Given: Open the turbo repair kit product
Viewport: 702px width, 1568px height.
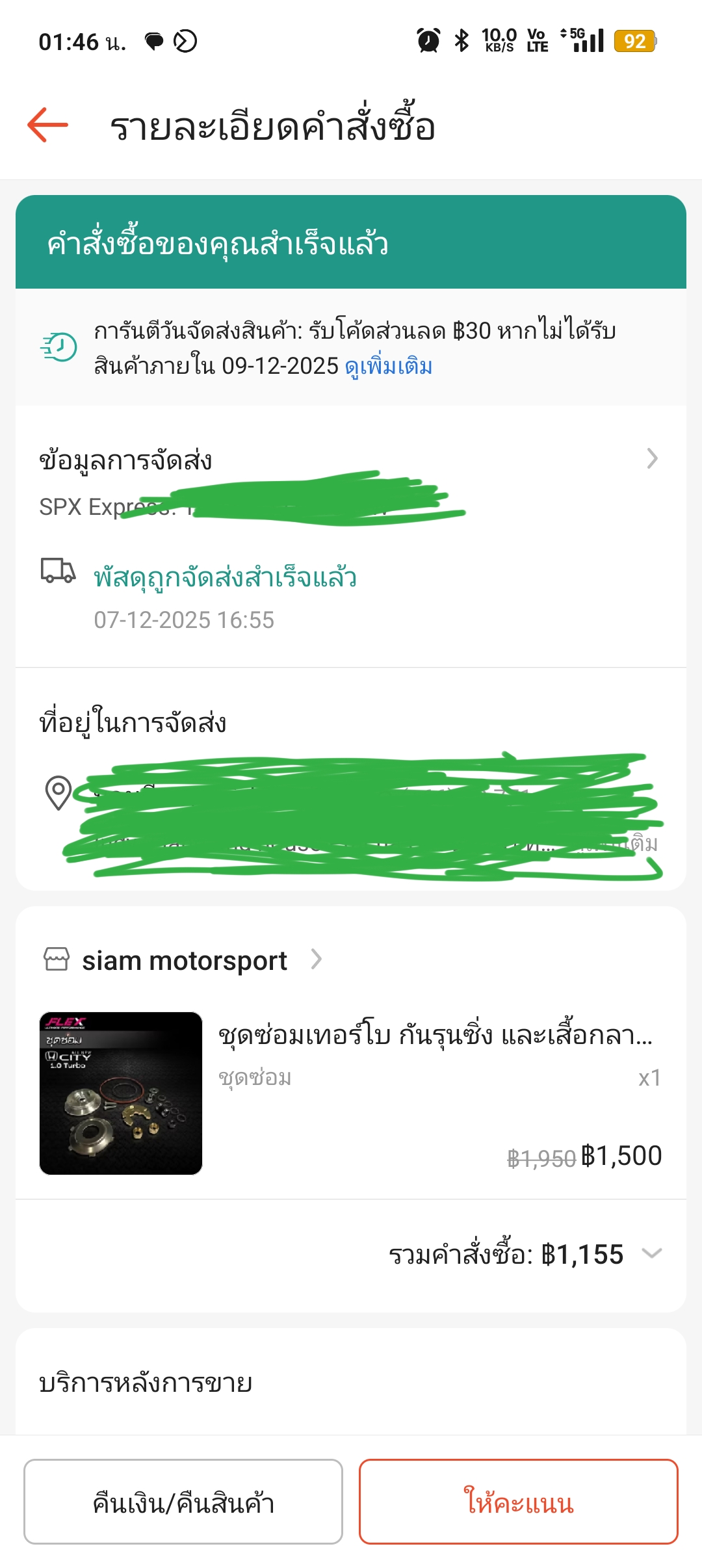Looking at the screenshot, I should pyautogui.click(x=434, y=1035).
